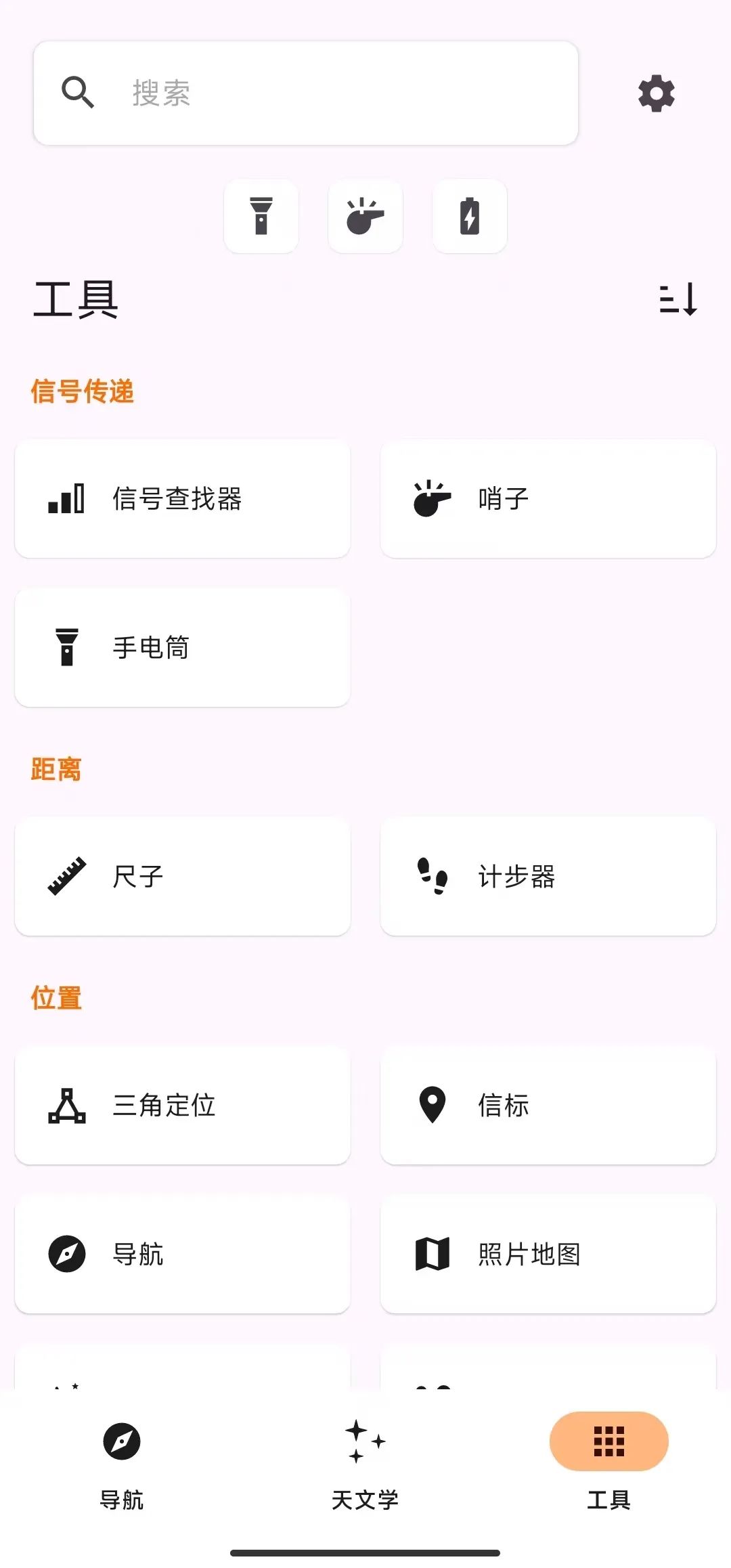
Task: Open settings via the gear icon
Action: click(656, 93)
